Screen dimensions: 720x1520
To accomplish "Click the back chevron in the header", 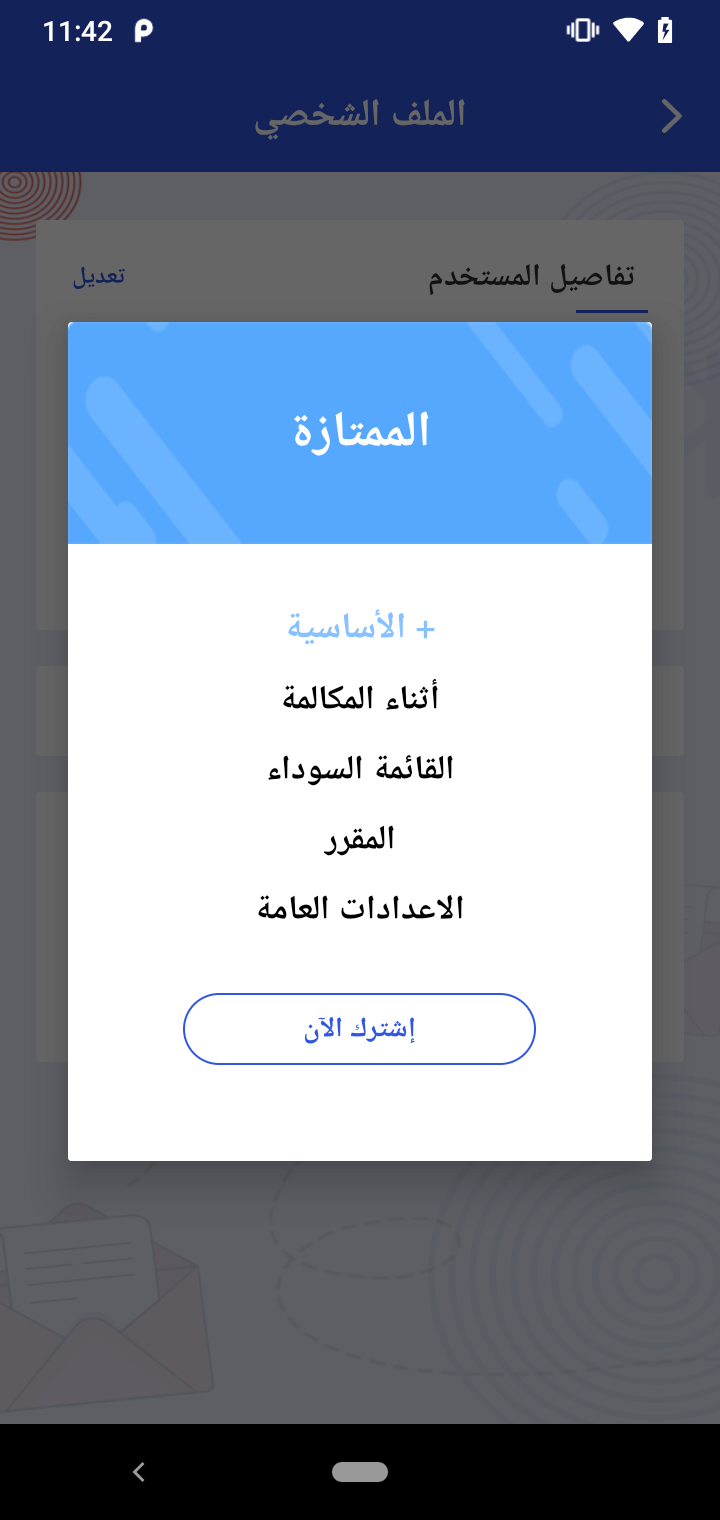I will (x=672, y=115).
